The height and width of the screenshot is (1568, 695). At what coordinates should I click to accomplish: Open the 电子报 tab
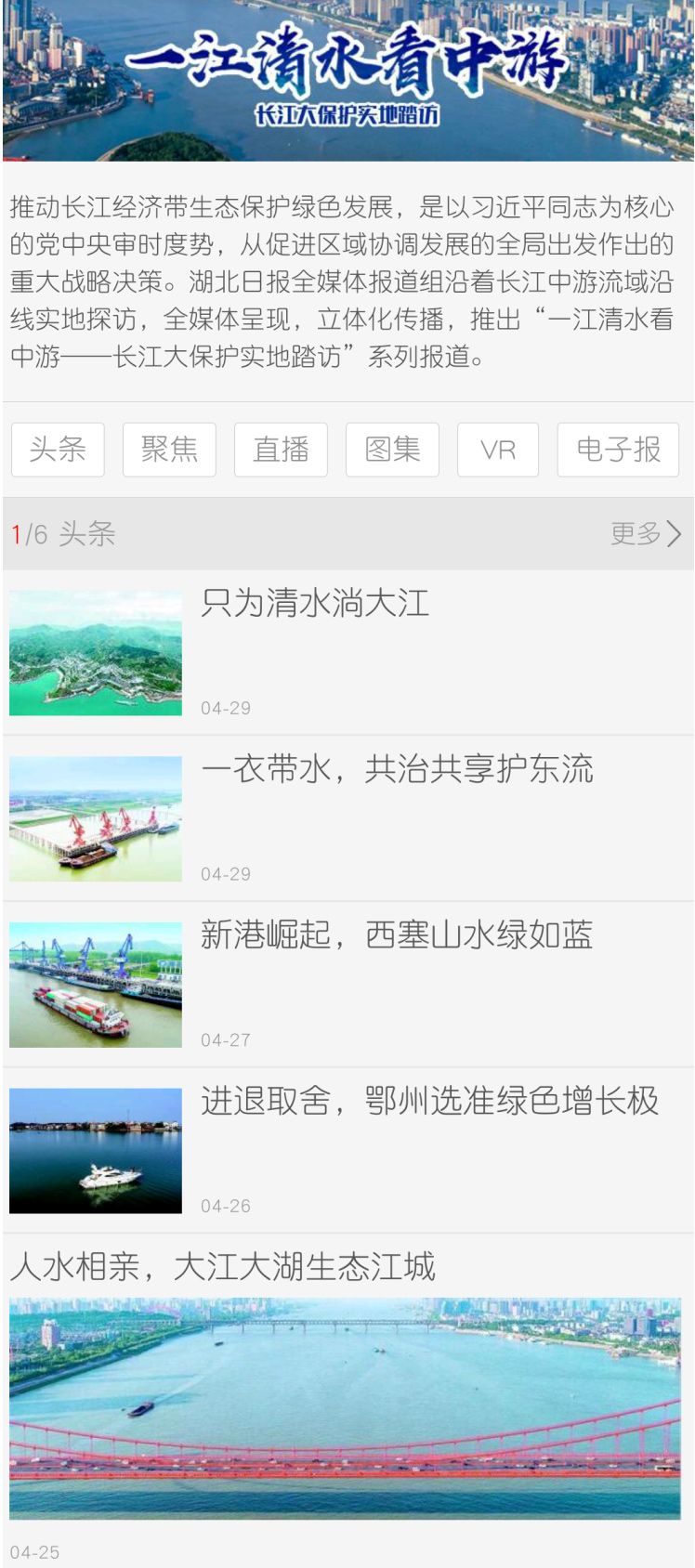[618, 450]
